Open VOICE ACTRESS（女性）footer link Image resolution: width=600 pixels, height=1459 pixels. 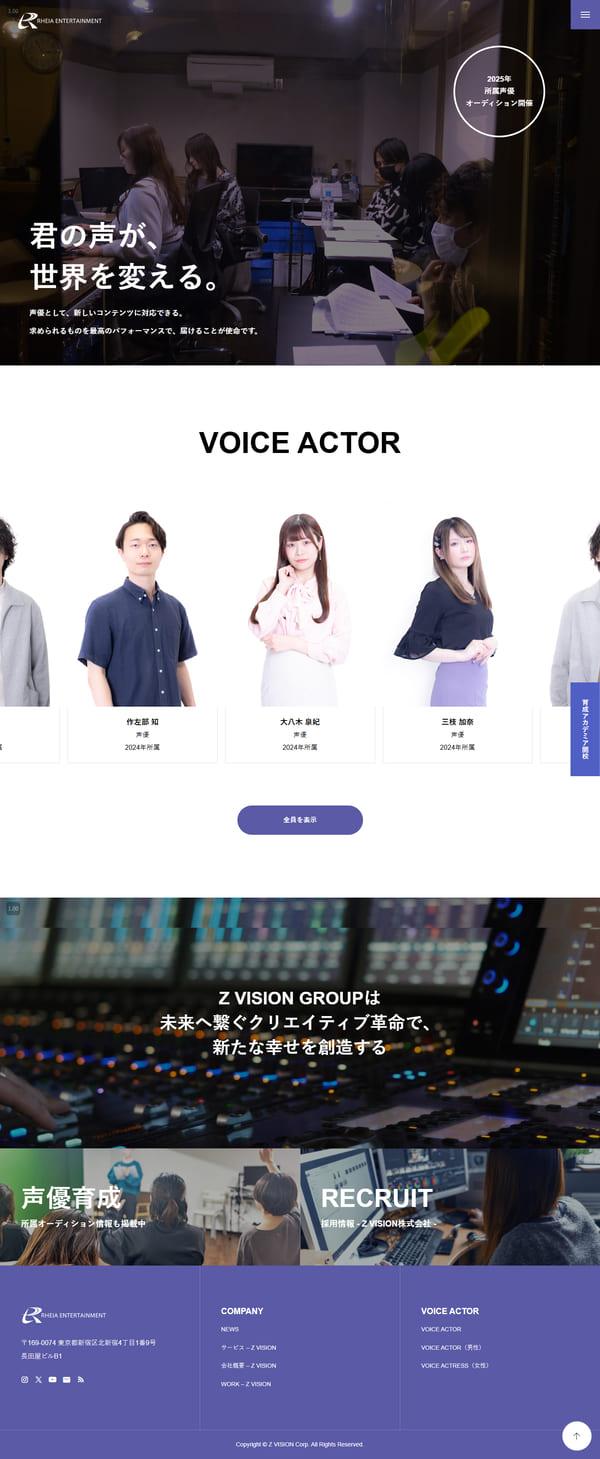453,1365
